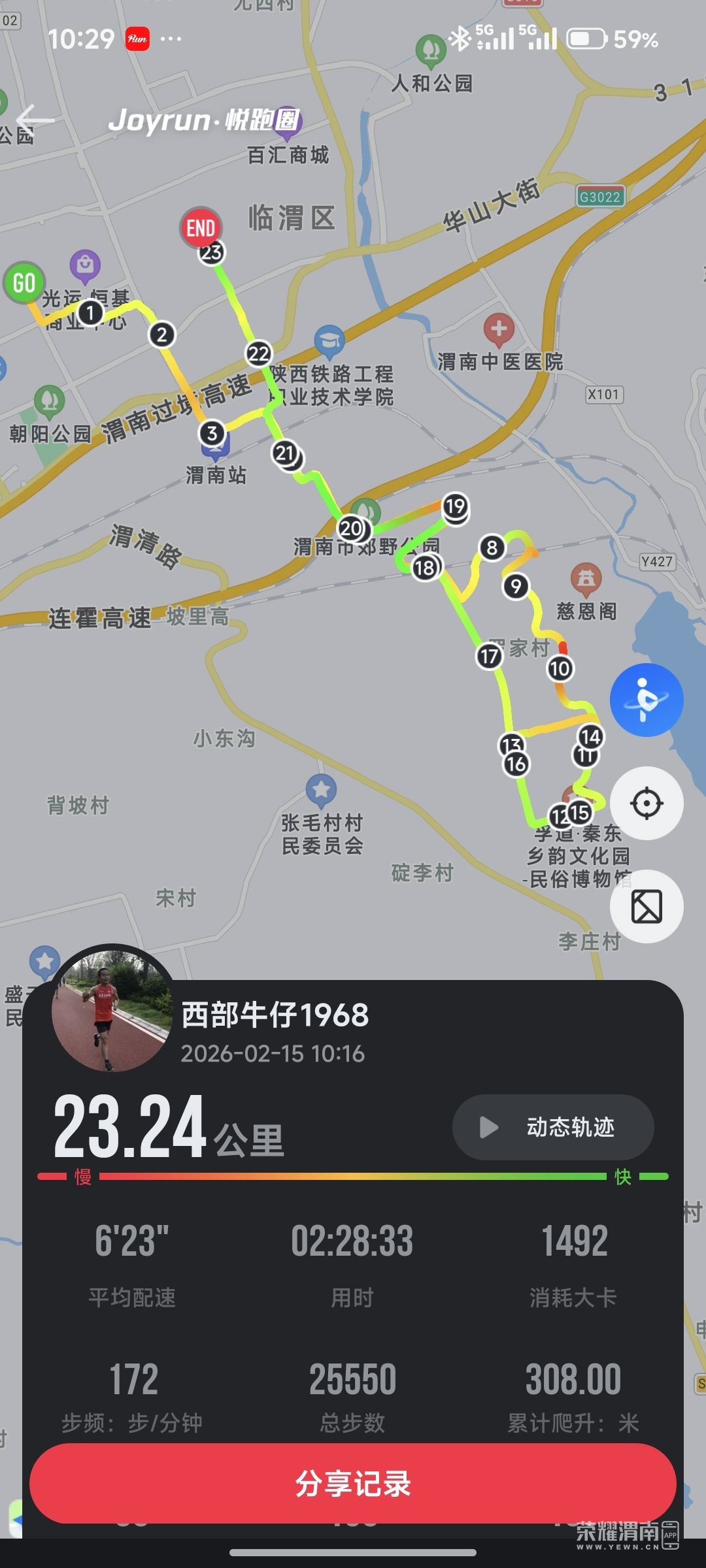Open the blue 3D track view button
Screen dimensions: 706x1568
(x=647, y=700)
